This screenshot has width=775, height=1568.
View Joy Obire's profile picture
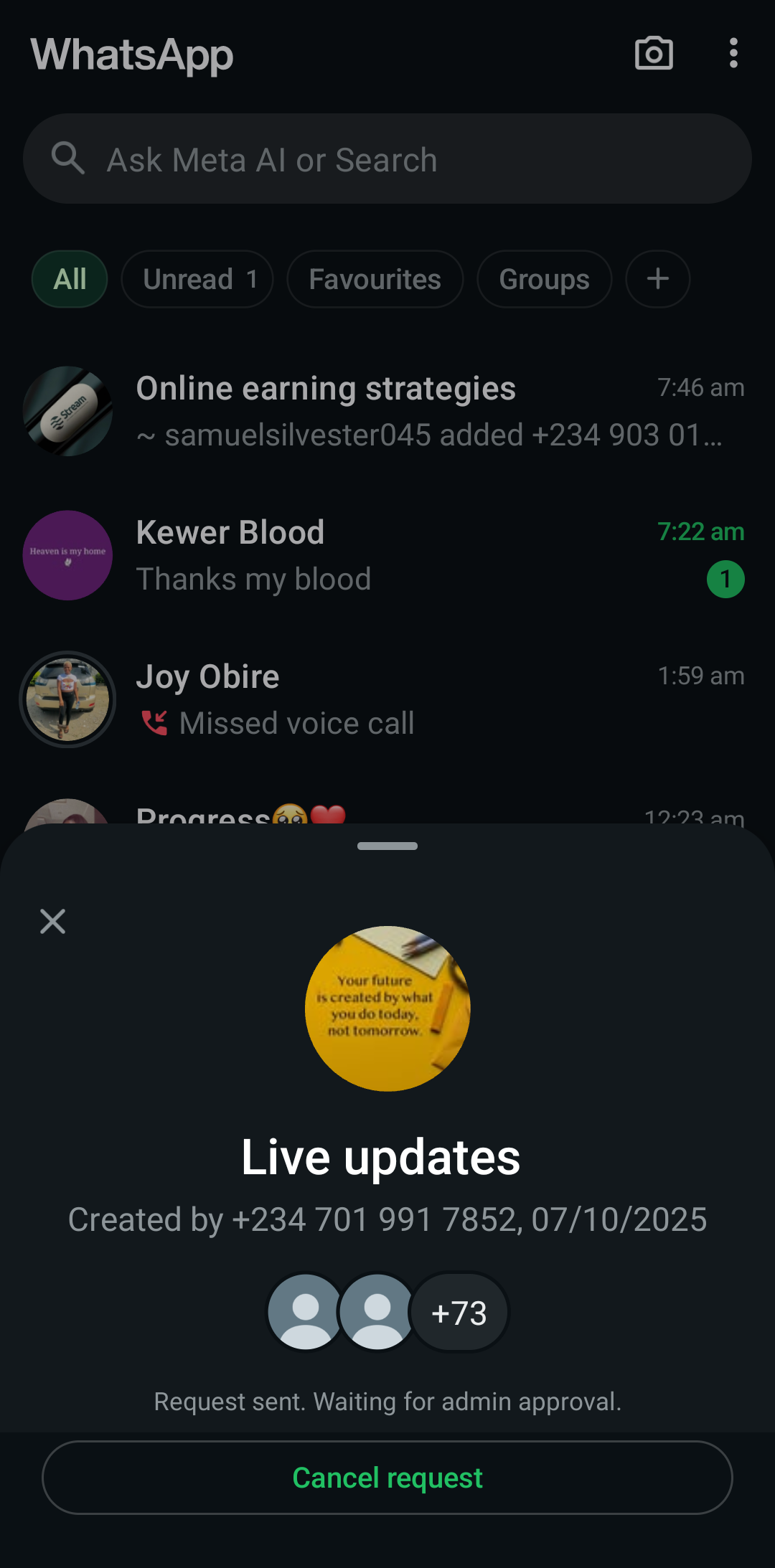click(67, 699)
